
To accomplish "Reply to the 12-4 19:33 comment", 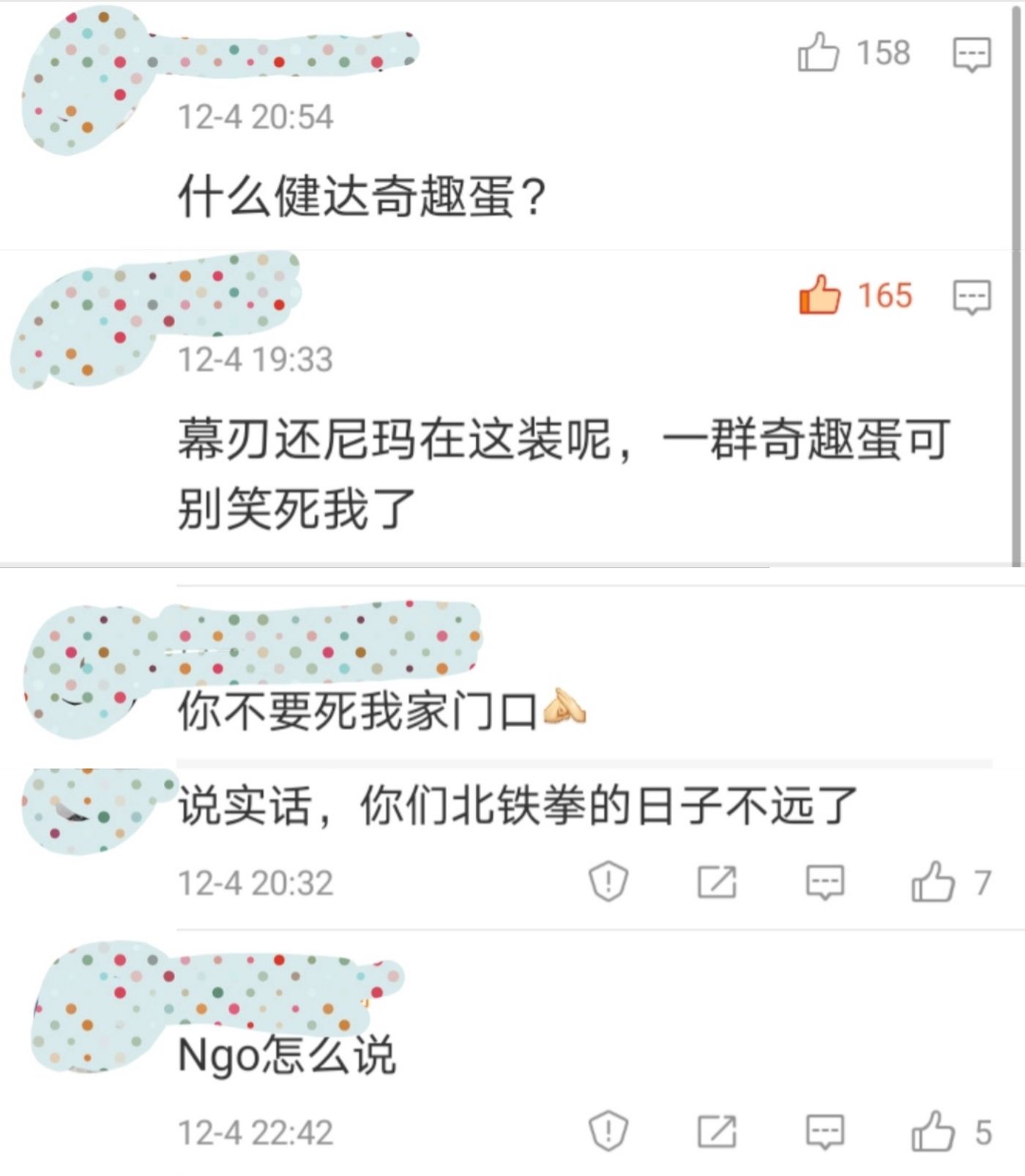I will [972, 297].
